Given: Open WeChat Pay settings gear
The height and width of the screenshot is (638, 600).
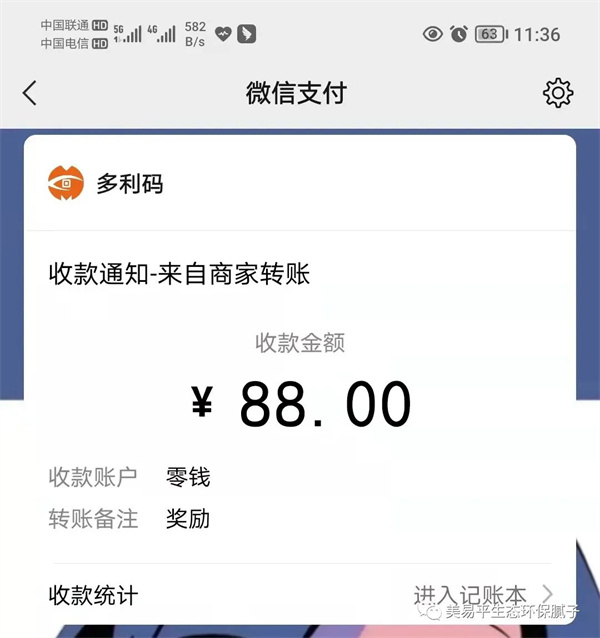Looking at the screenshot, I should click(x=557, y=93).
